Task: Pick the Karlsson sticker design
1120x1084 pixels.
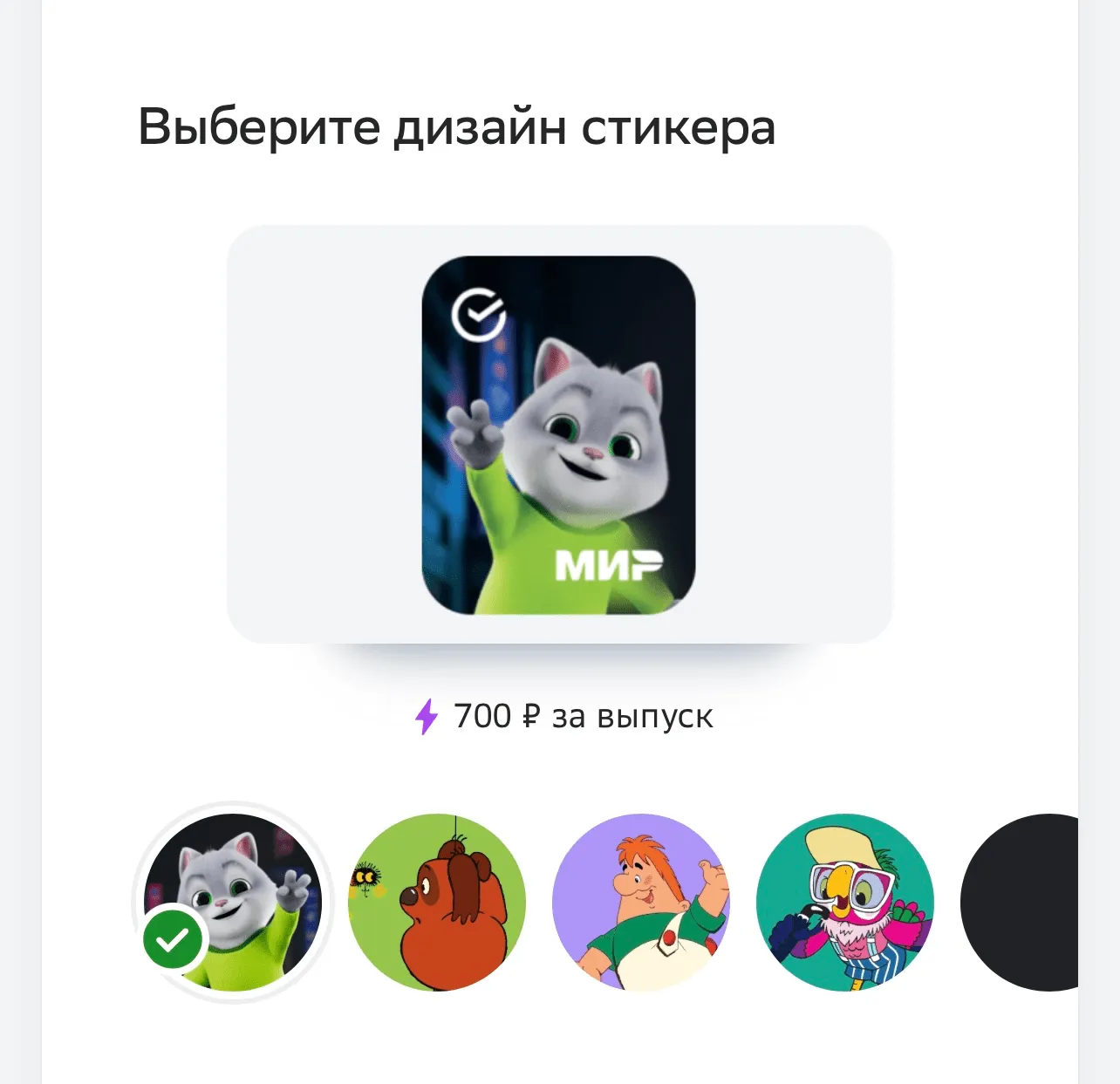Action: click(x=640, y=902)
